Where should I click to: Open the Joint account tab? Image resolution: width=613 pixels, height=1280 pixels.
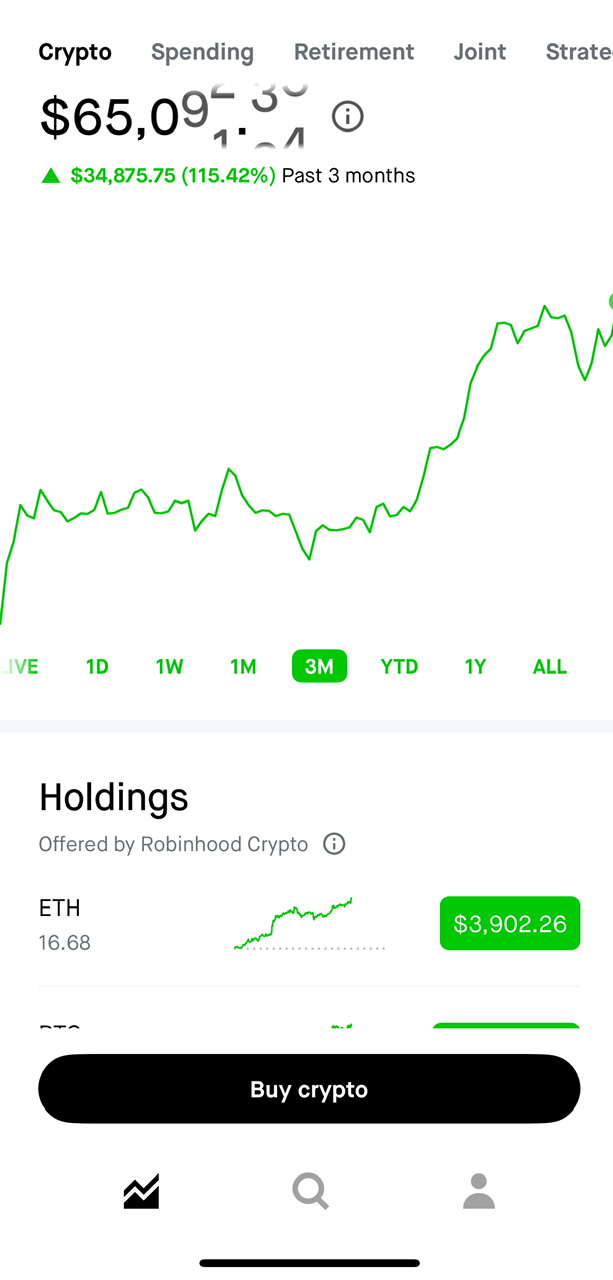pos(480,52)
